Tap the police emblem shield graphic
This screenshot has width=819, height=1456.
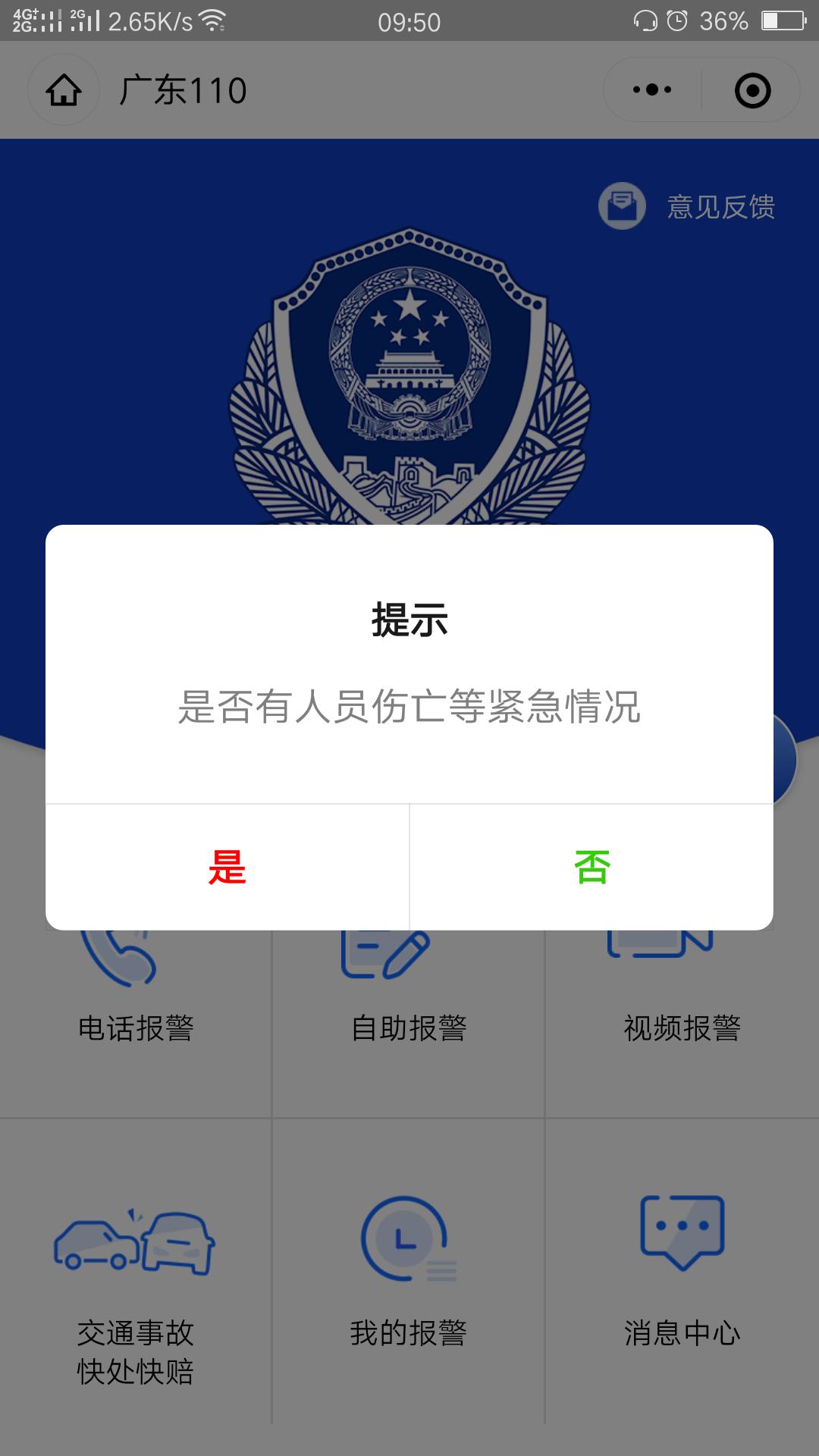(409, 364)
